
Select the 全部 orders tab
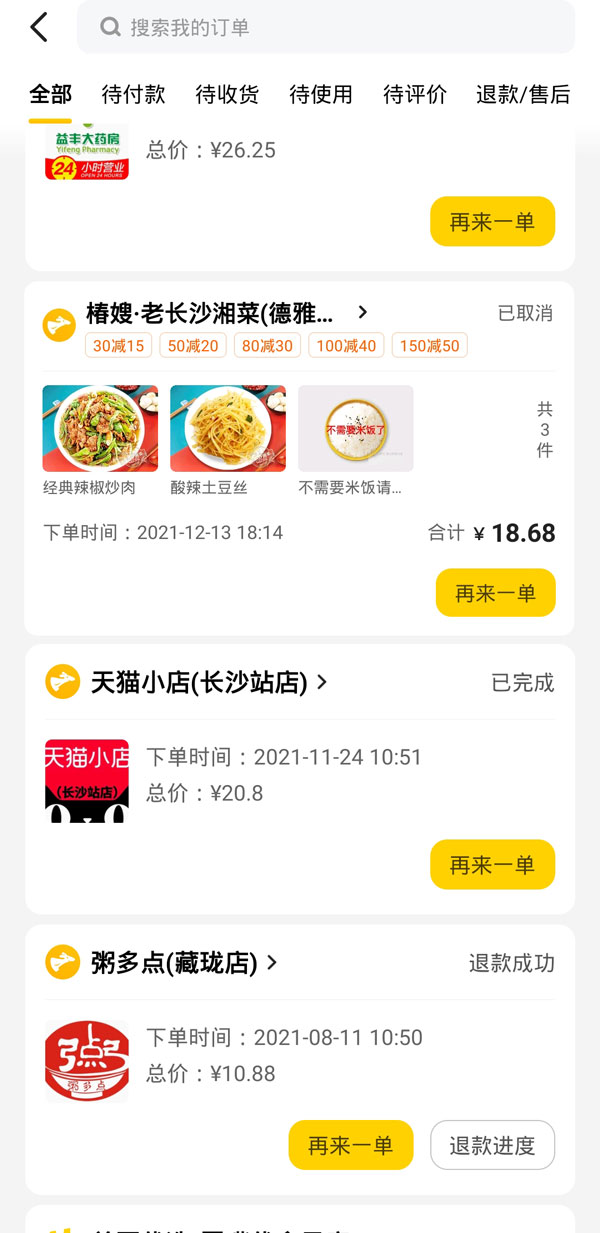[50, 95]
